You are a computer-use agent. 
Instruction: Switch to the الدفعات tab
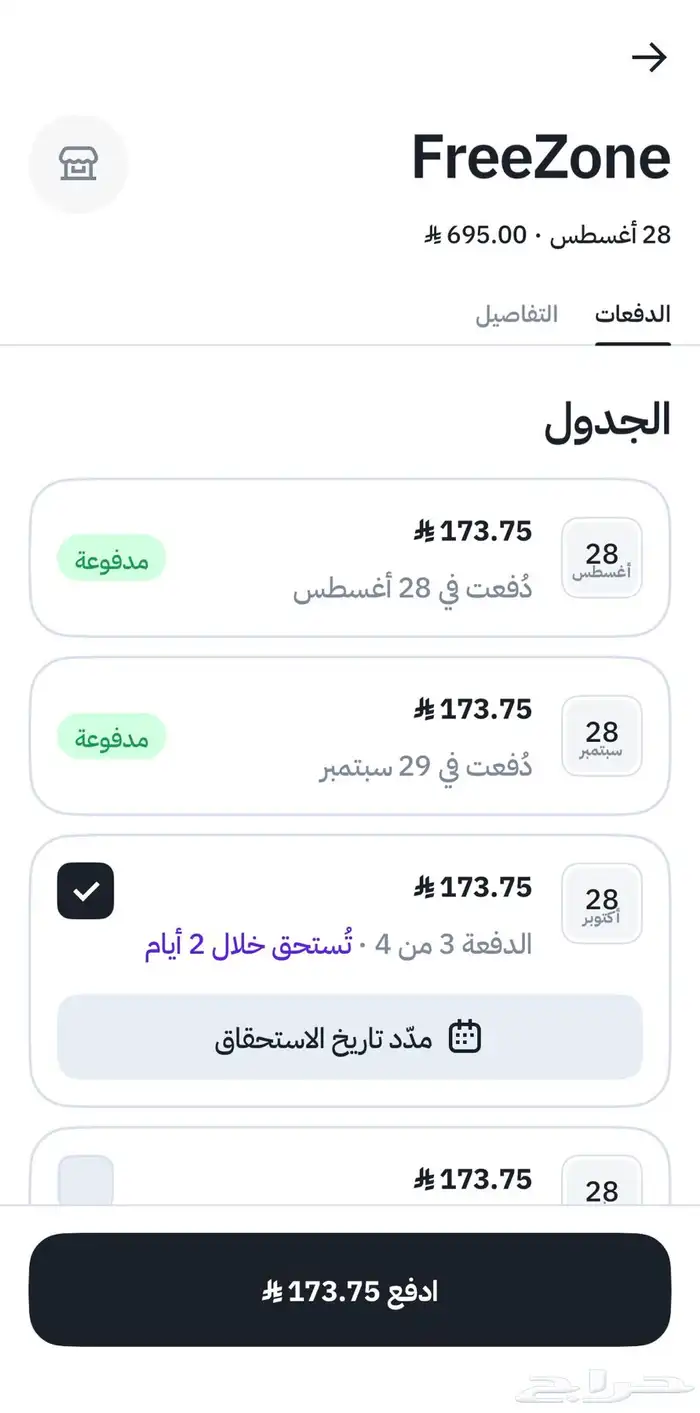(632, 314)
